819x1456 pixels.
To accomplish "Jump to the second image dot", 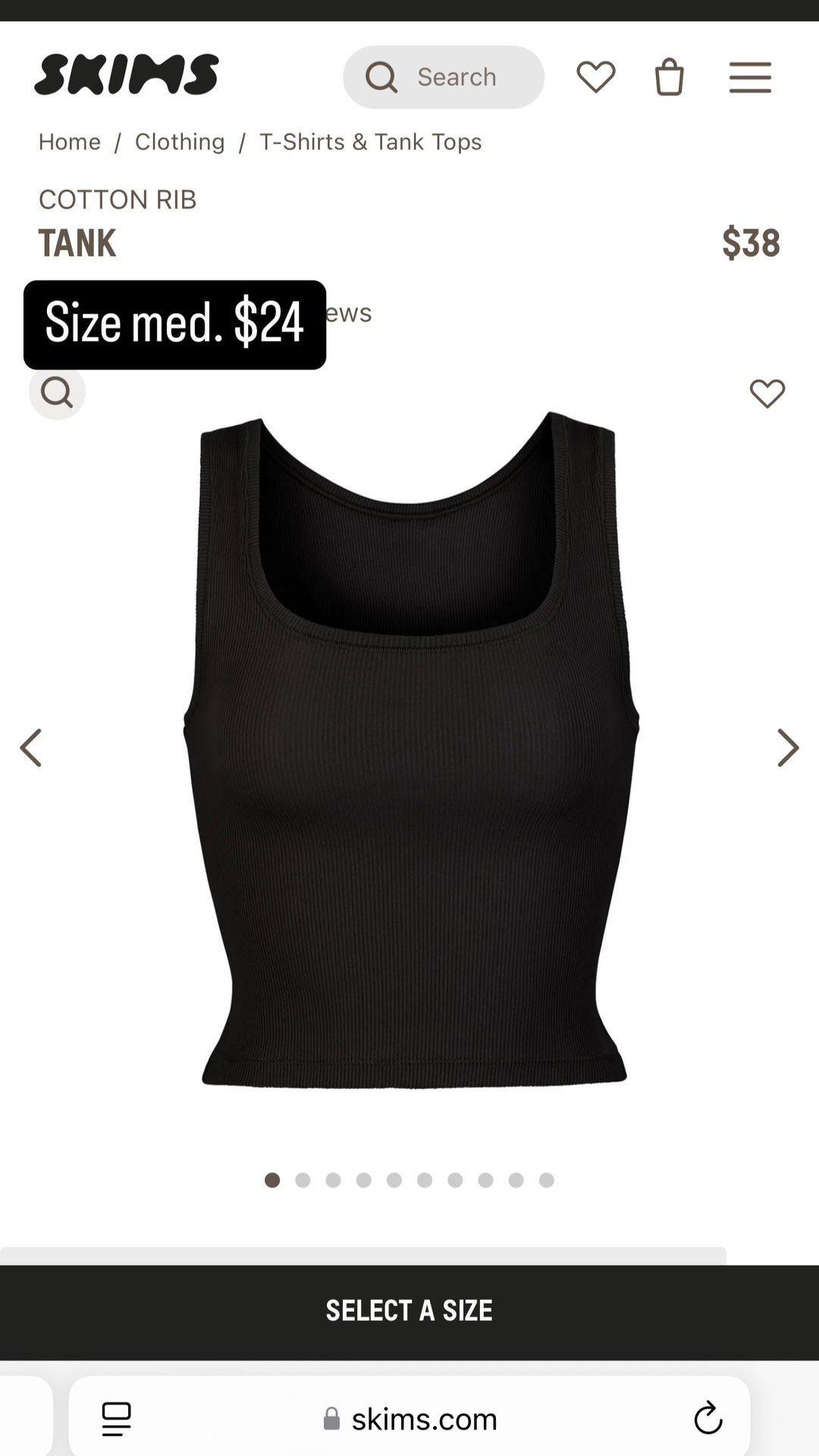I will click(303, 1180).
